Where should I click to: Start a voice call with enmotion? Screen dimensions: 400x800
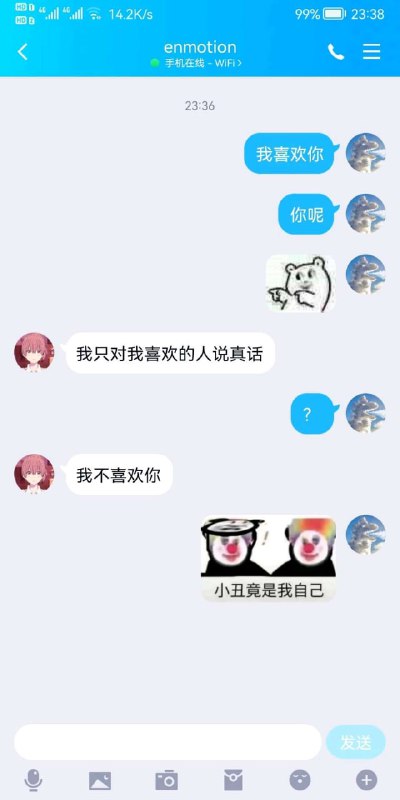tap(336, 52)
